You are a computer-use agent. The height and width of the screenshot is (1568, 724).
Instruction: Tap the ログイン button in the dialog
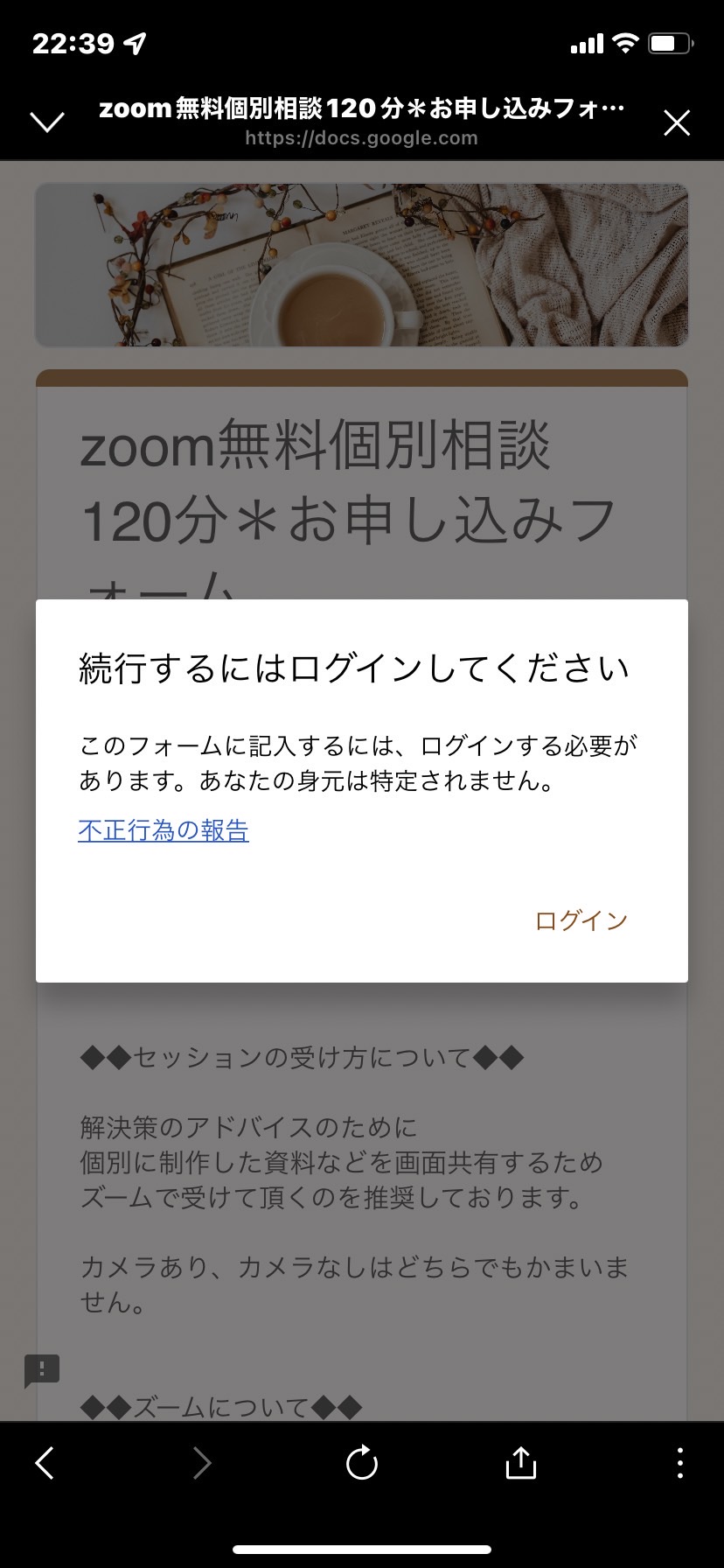pyautogui.click(x=581, y=920)
